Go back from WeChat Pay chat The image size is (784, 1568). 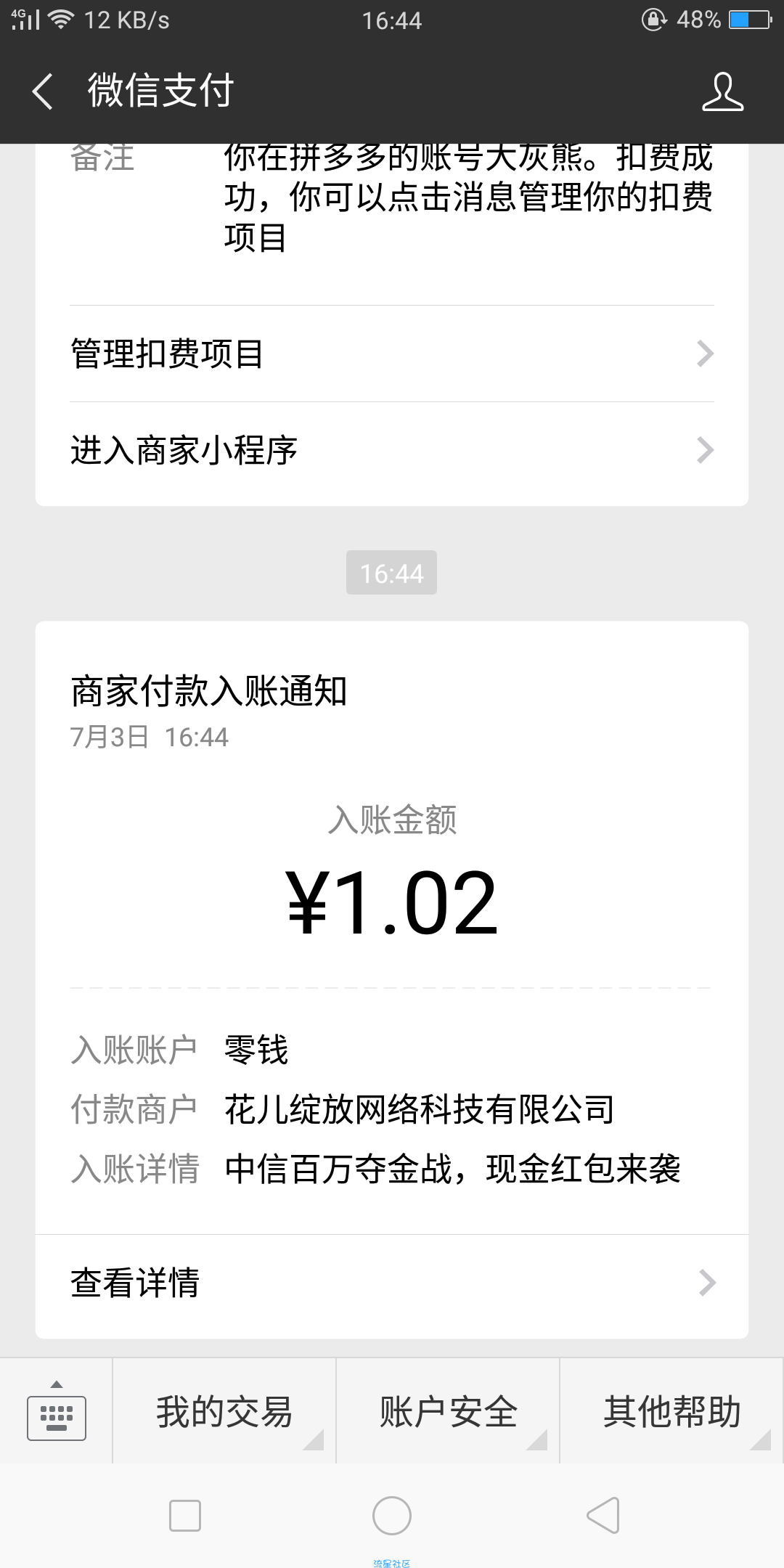coord(44,91)
